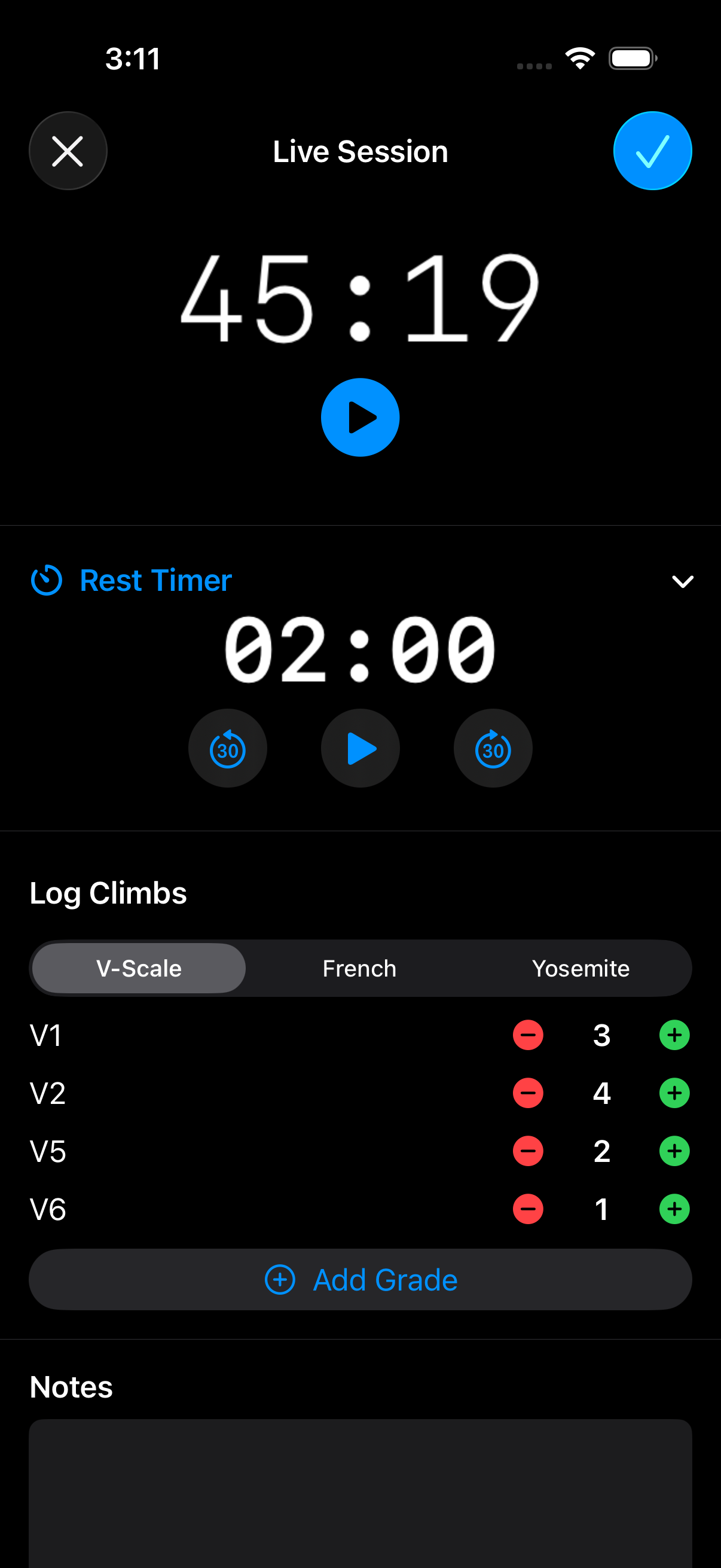Start the rest timer
721x1568 pixels.
click(x=360, y=748)
